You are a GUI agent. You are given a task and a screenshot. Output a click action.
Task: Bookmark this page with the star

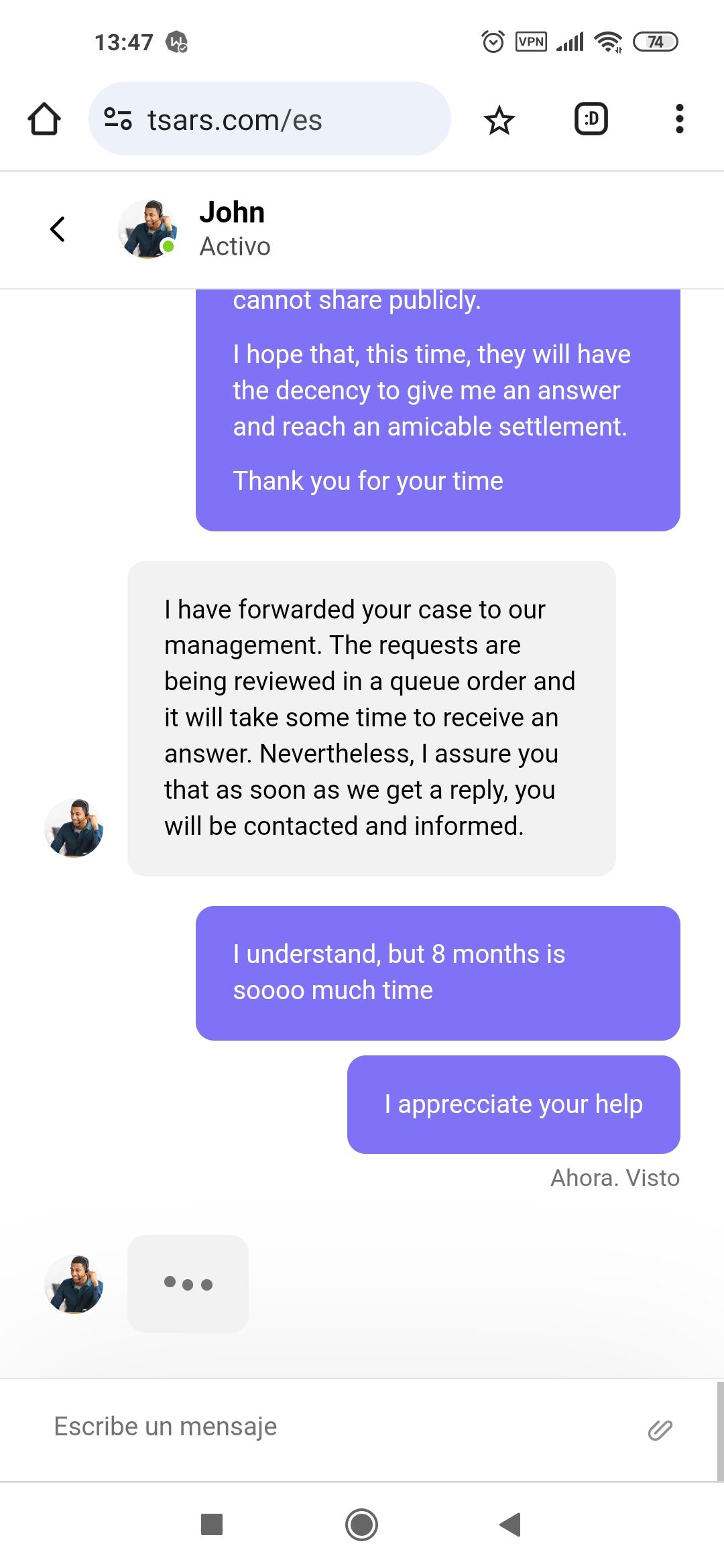tap(499, 121)
